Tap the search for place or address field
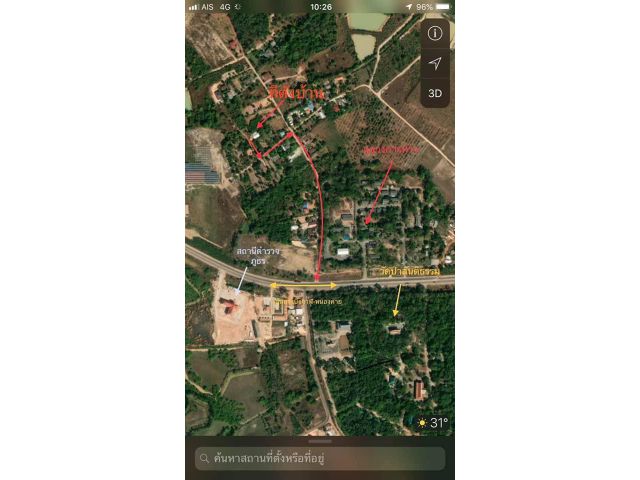 click(x=320, y=459)
